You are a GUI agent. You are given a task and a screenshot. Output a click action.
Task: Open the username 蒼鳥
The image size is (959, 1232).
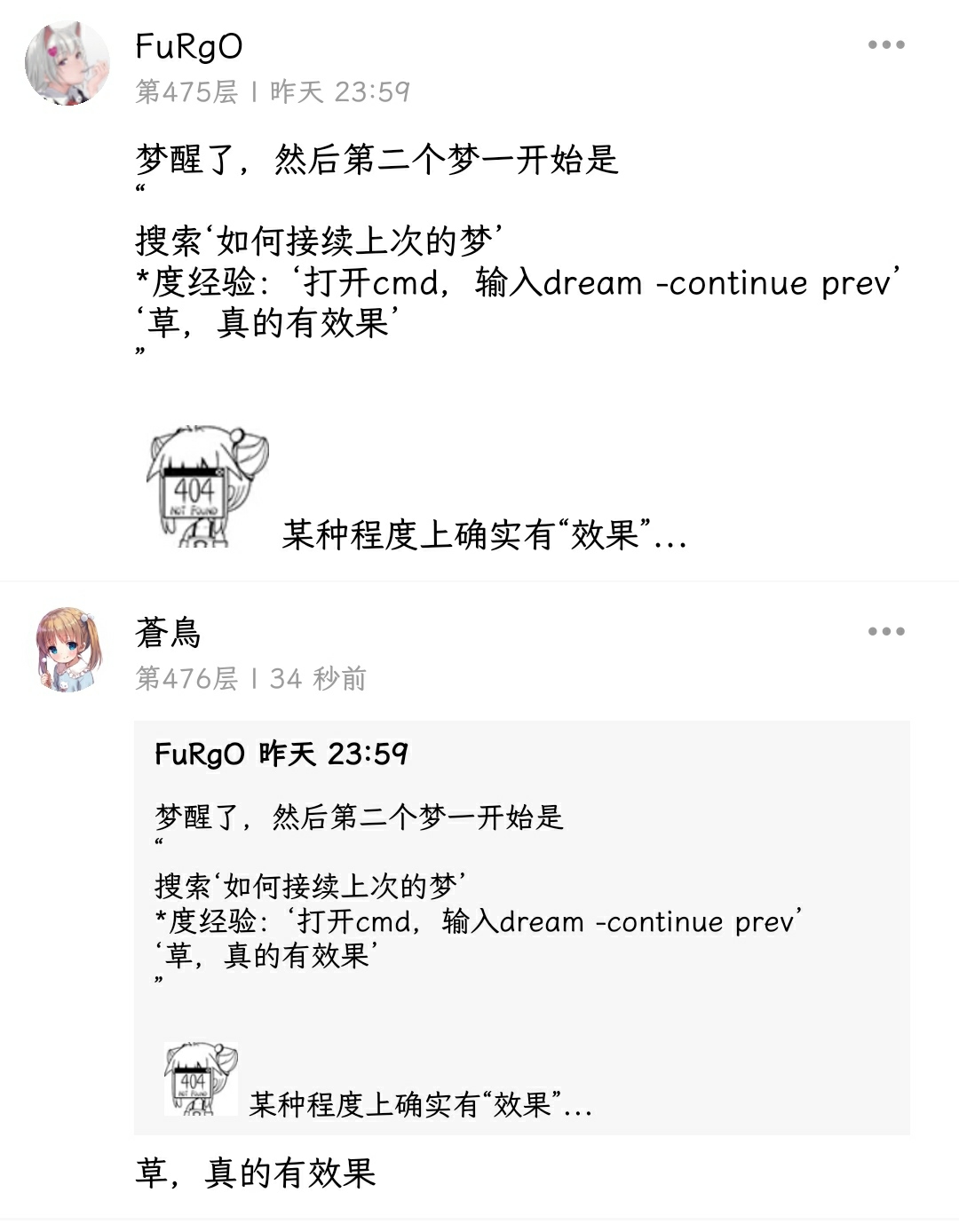[168, 633]
